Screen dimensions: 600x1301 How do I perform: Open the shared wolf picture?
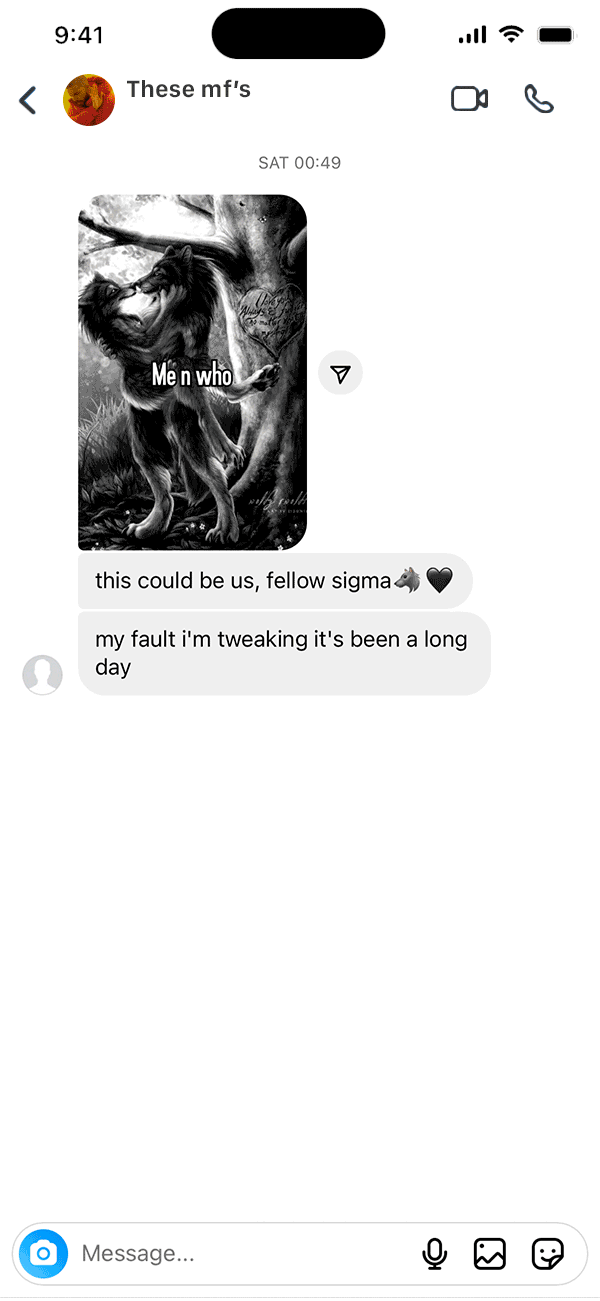tap(192, 372)
